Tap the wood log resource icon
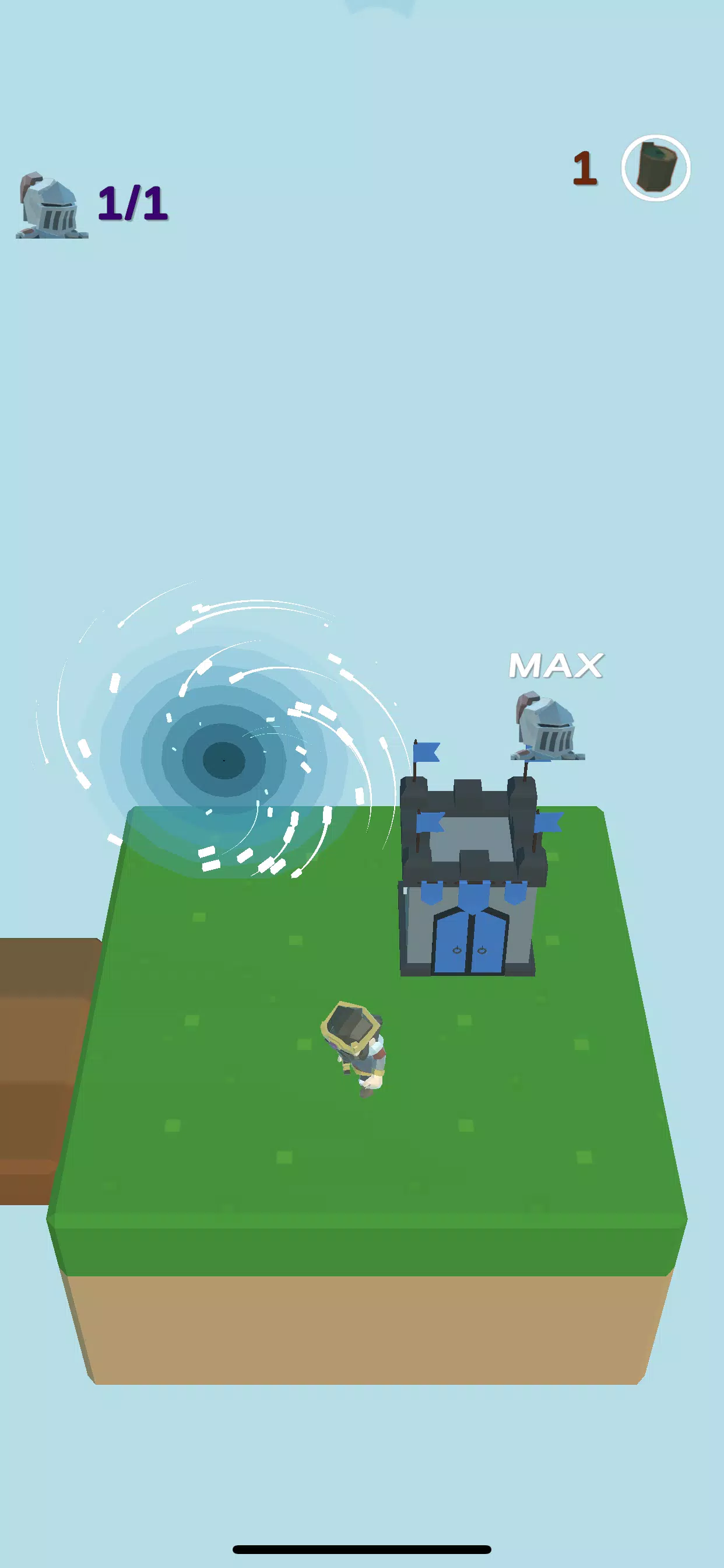 [655, 167]
